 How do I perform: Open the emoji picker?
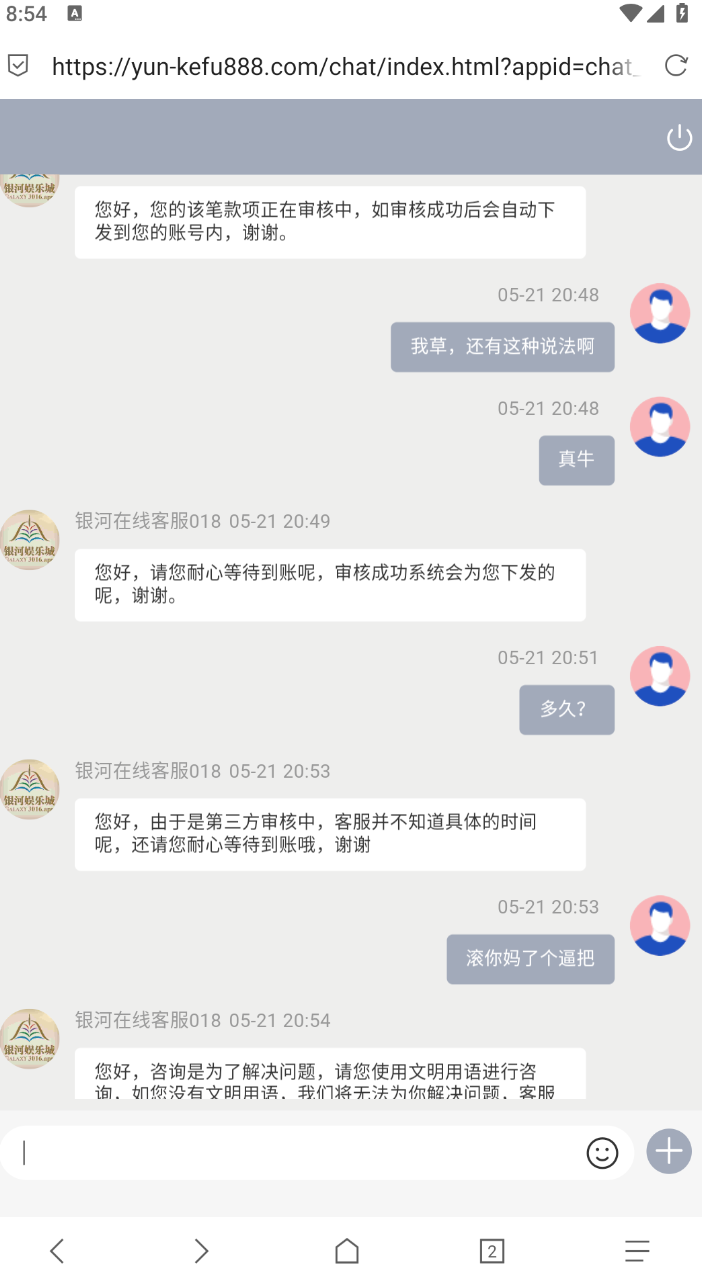(x=602, y=1153)
